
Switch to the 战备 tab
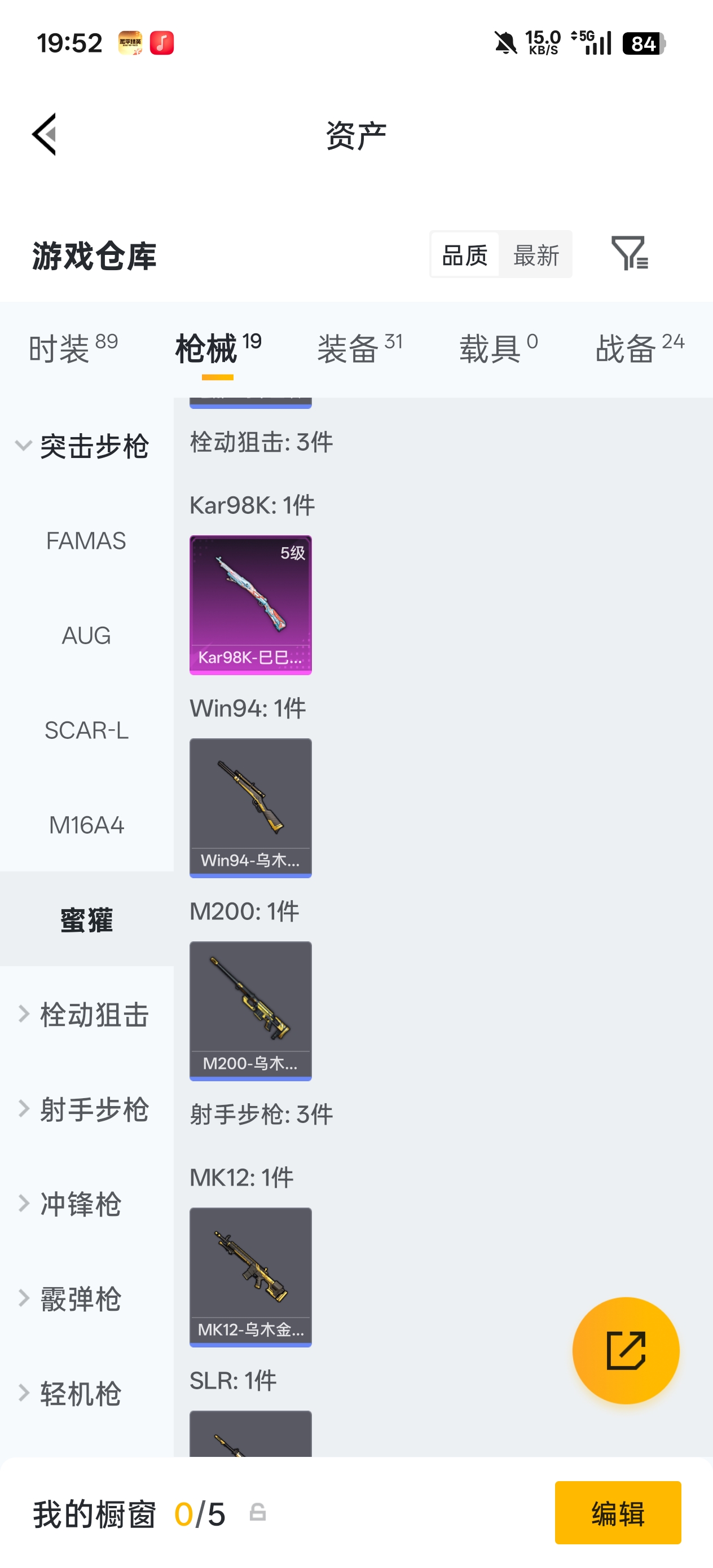[639, 348]
